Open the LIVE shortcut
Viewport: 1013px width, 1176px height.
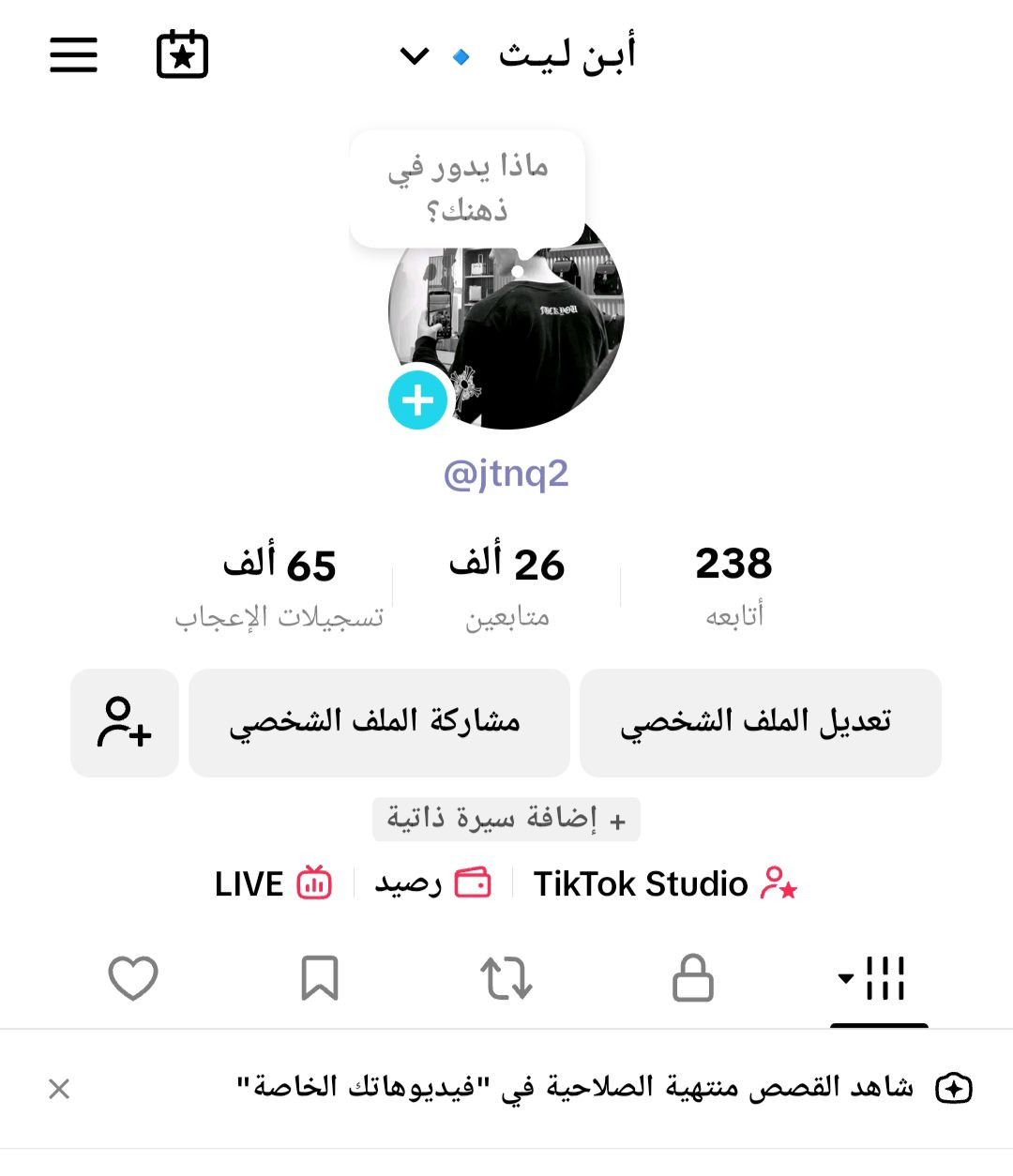tap(272, 883)
